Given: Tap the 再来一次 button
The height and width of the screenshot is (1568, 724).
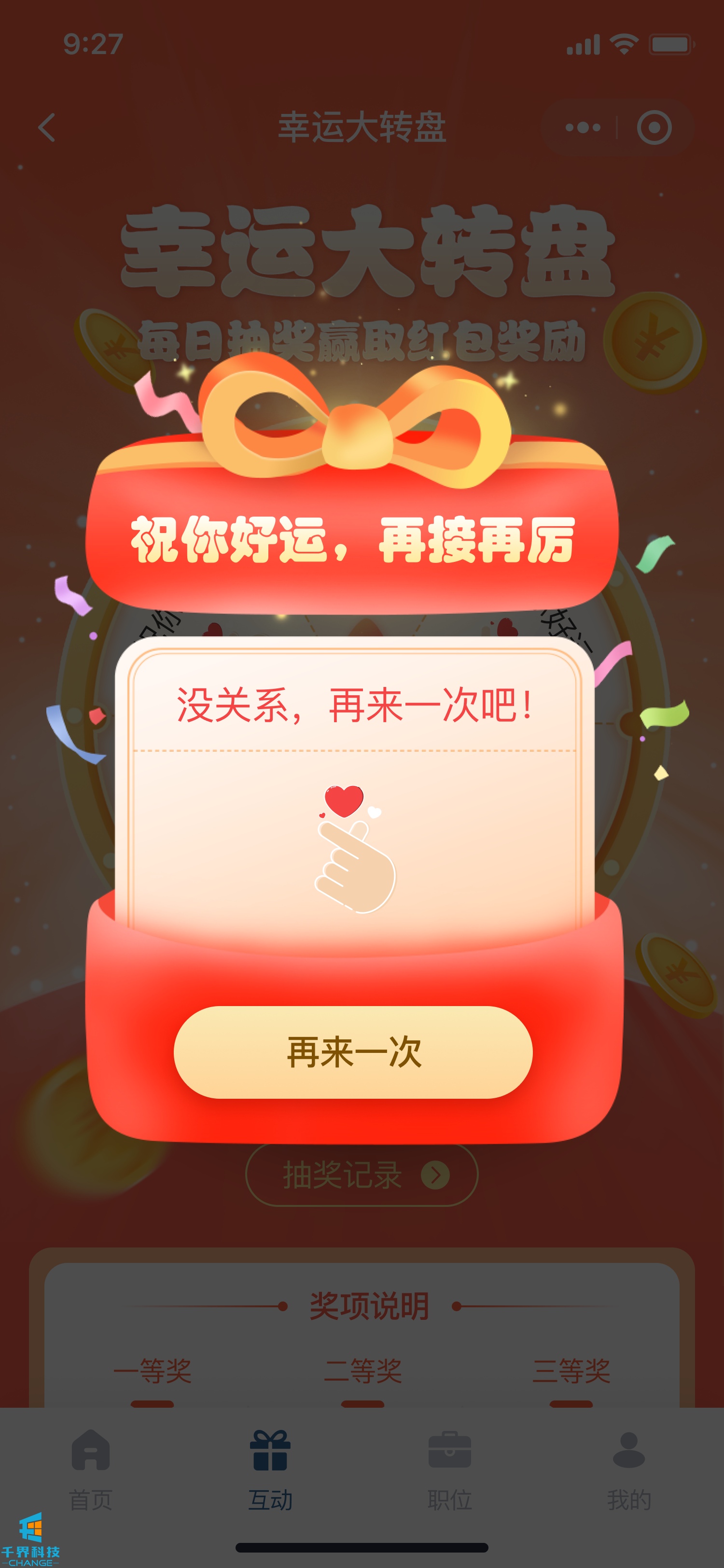Looking at the screenshot, I should pyautogui.click(x=353, y=1052).
